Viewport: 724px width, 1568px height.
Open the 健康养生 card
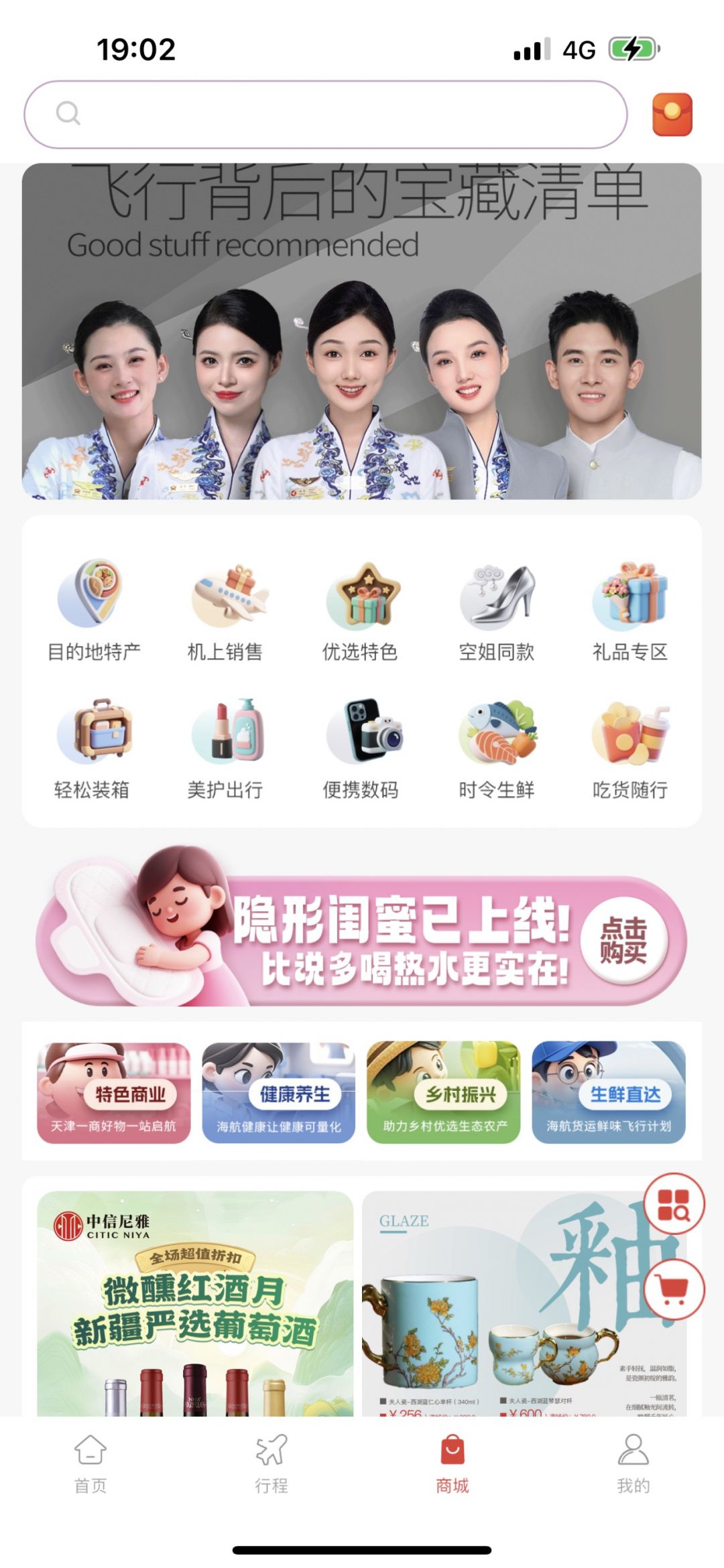point(278,1092)
